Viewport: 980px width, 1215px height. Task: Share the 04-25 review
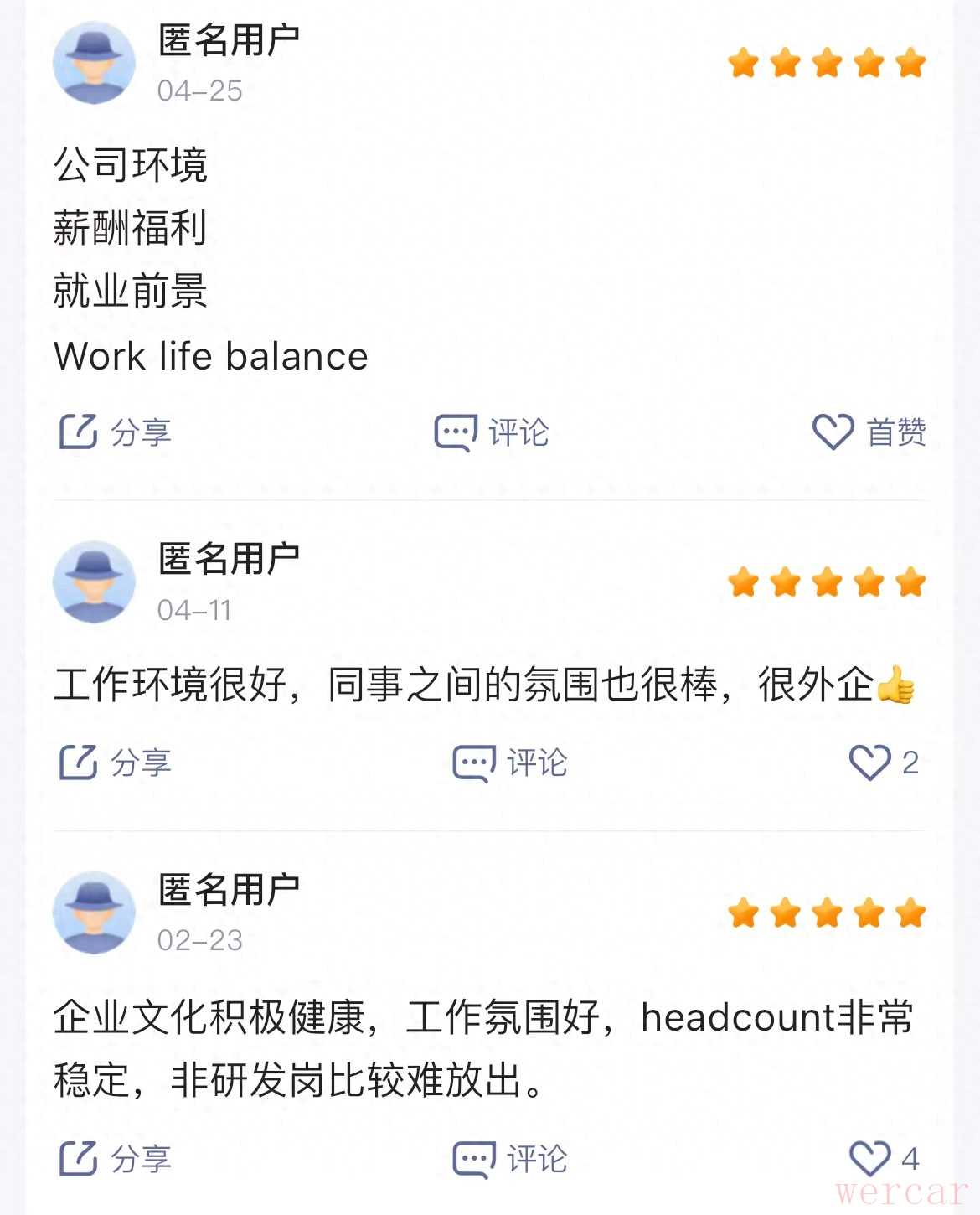pos(115,432)
